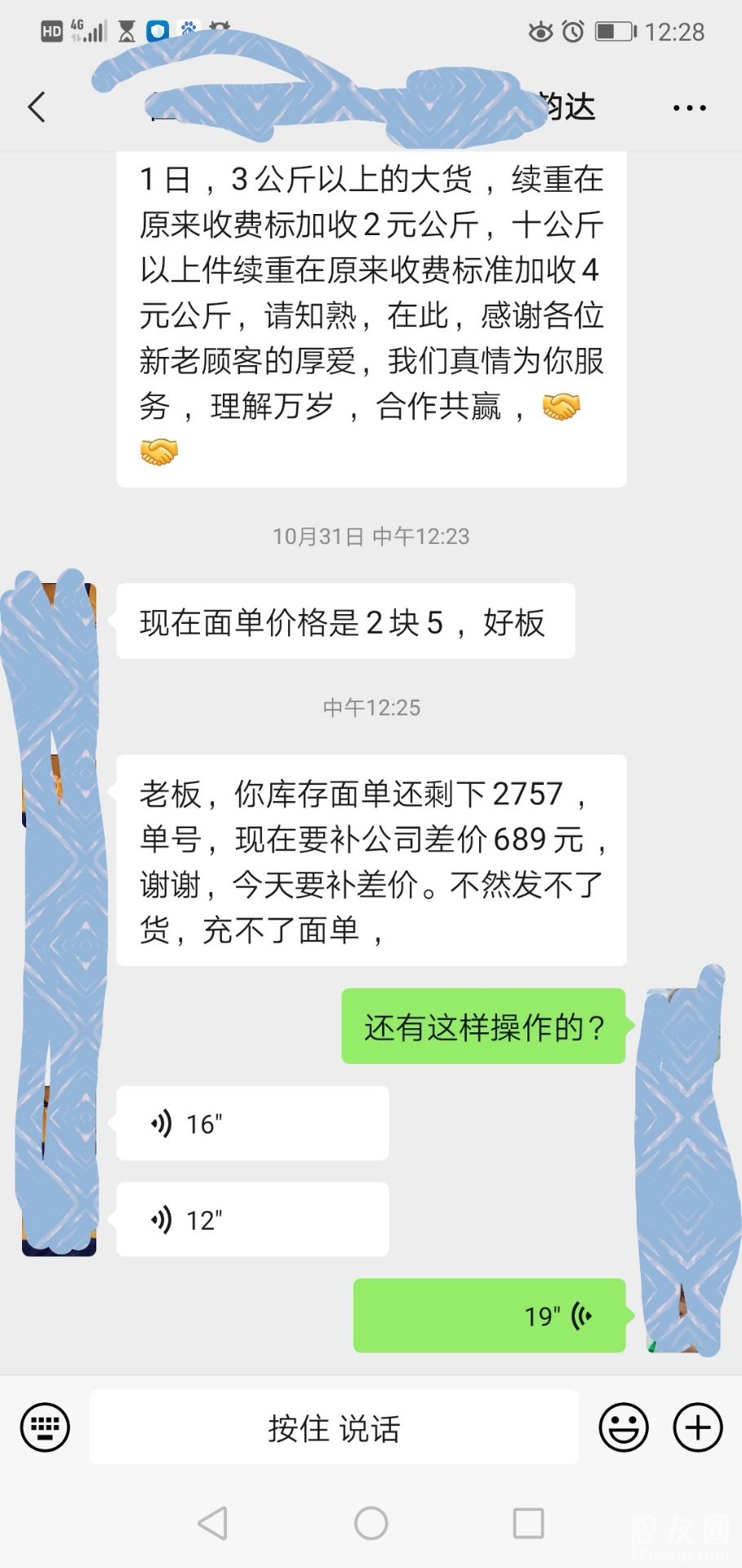Open the plus attachment menu
Screen dimensions: 742x1568
pyautogui.click(x=697, y=1428)
